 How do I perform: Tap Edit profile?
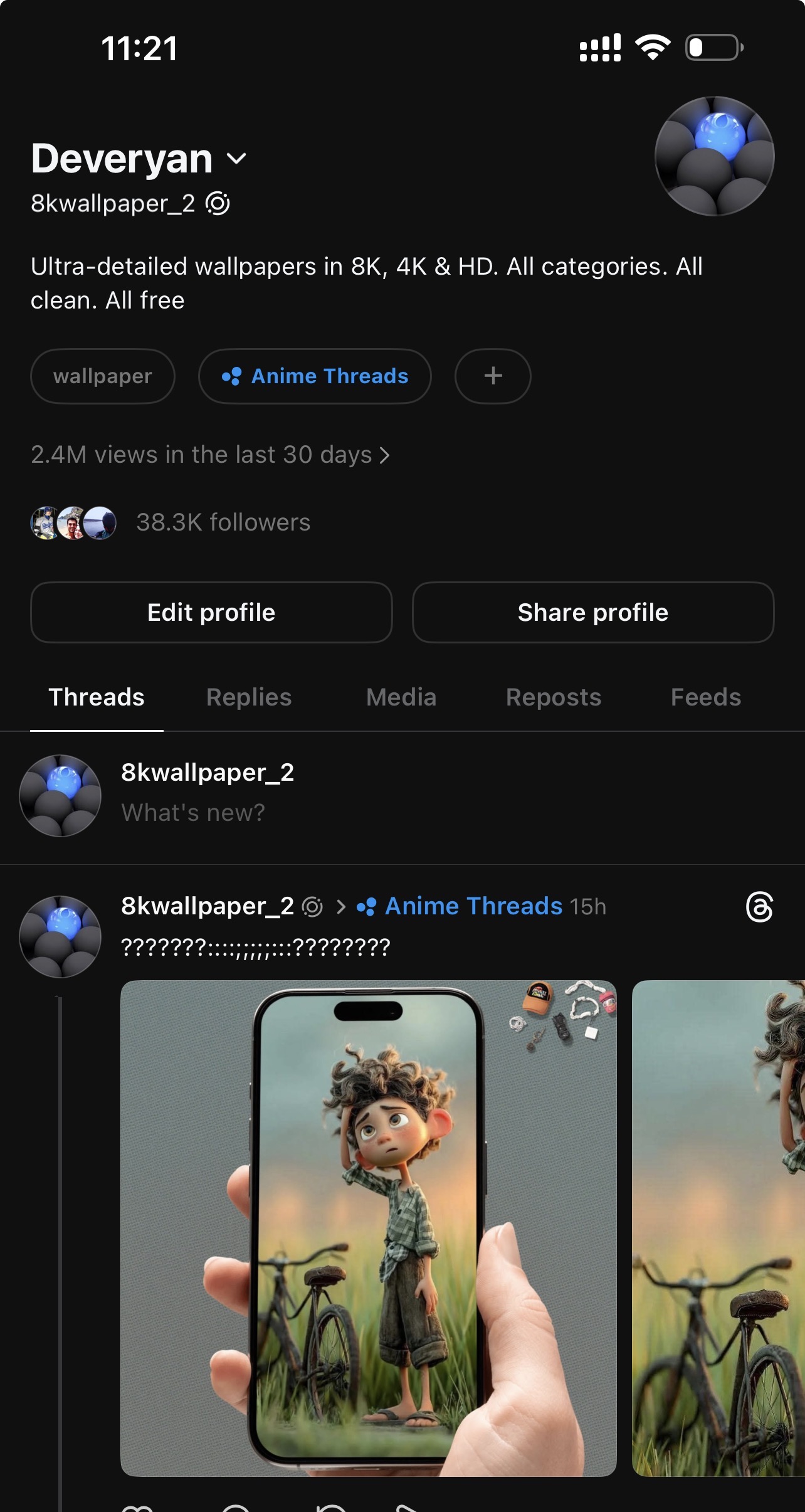click(211, 613)
